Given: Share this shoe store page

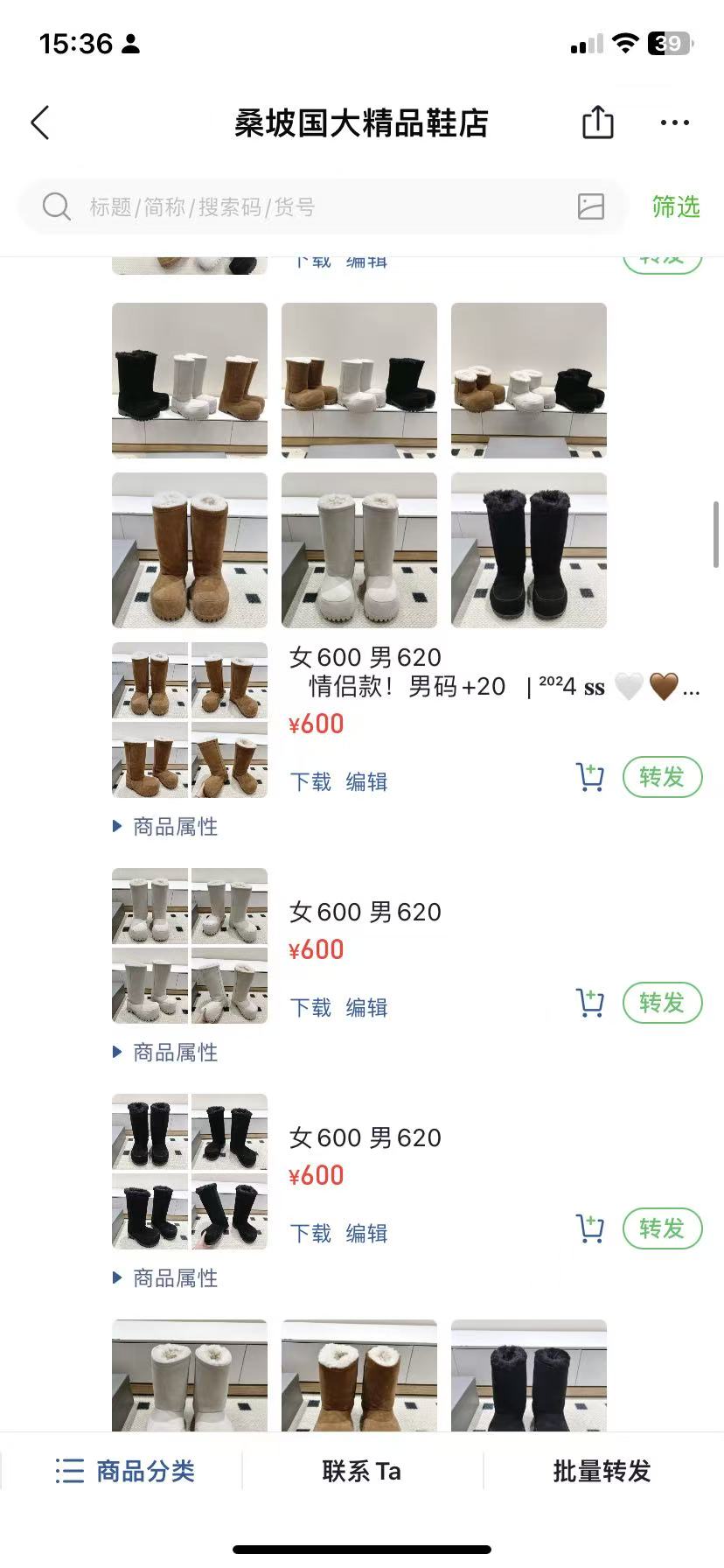Looking at the screenshot, I should 597,122.
